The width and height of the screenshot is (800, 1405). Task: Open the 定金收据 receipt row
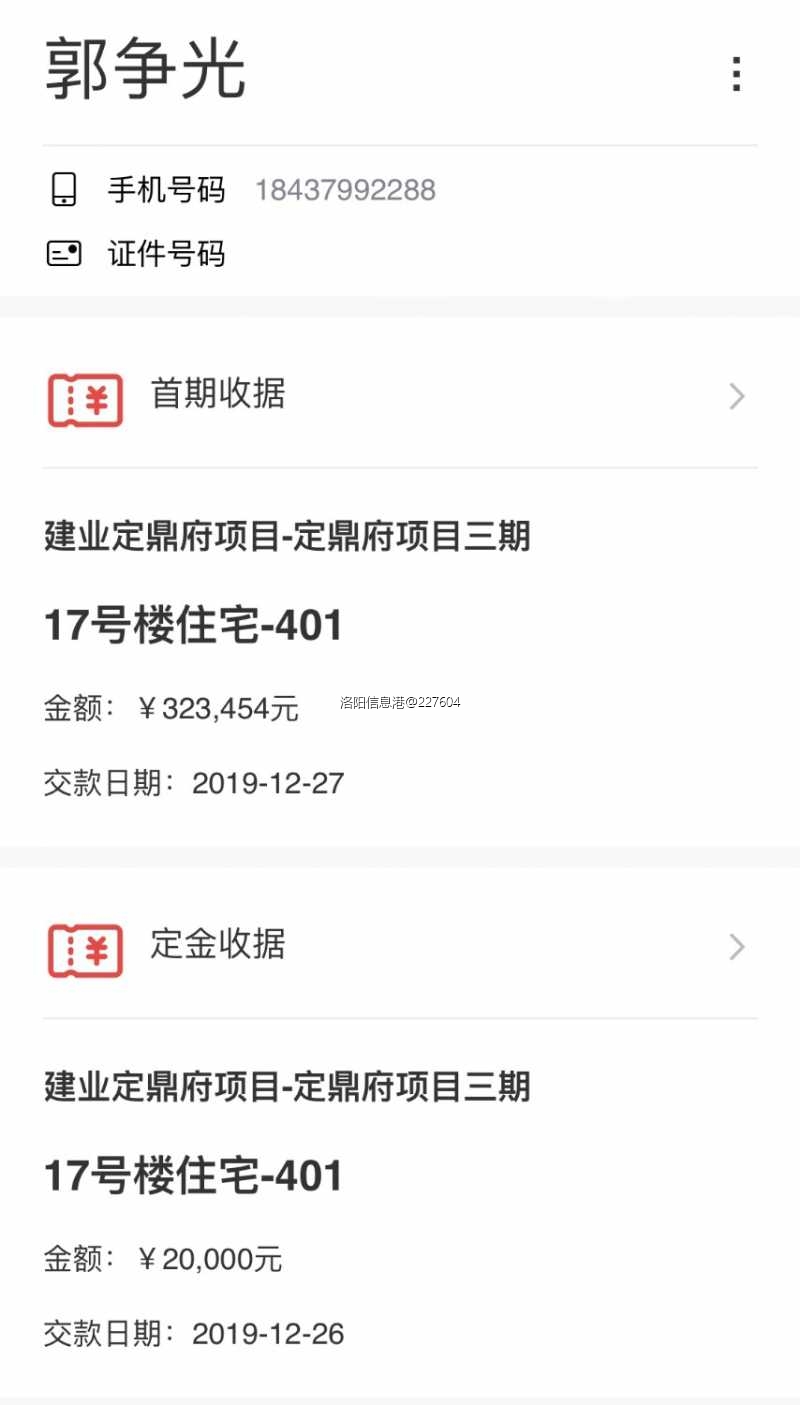[400, 946]
